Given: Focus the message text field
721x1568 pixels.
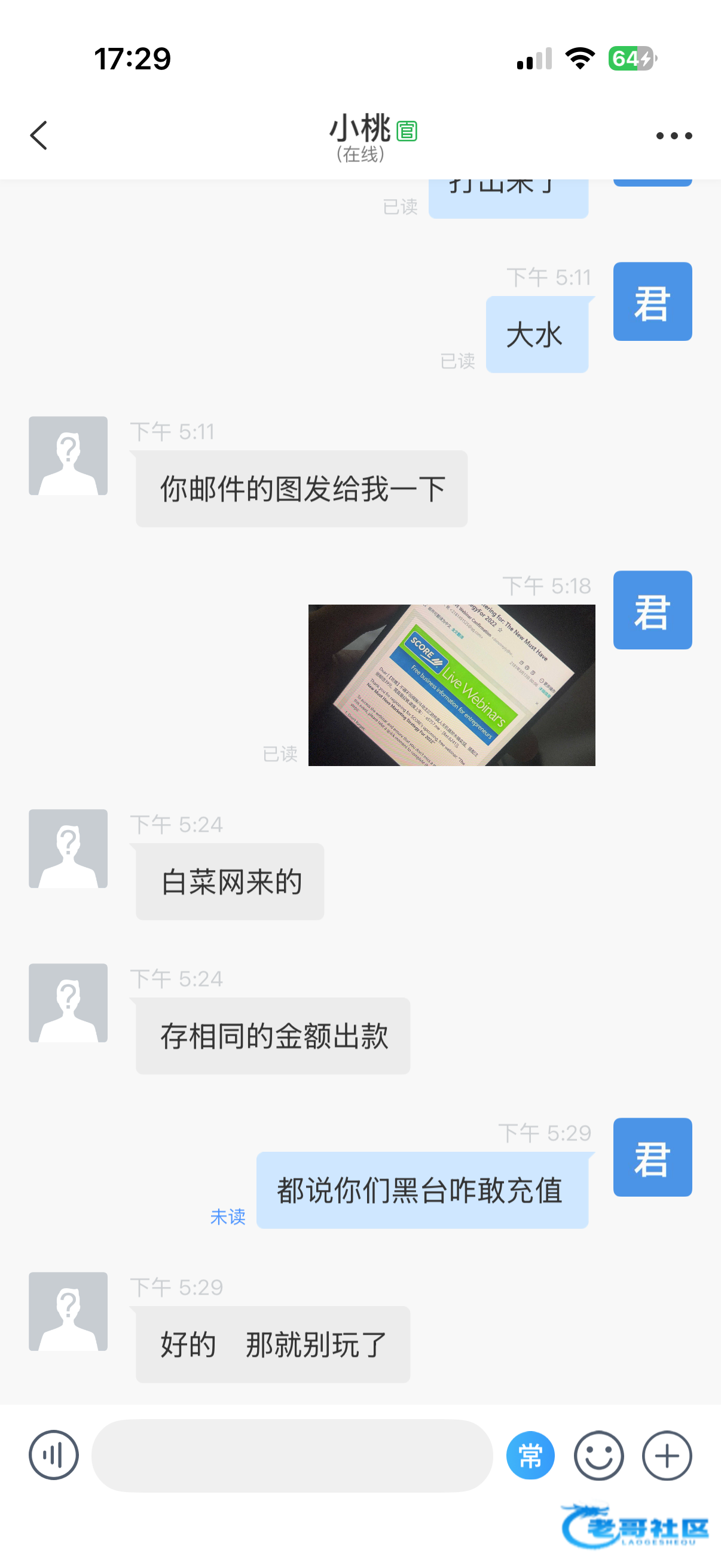Looking at the screenshot, I should (292, 1456).
